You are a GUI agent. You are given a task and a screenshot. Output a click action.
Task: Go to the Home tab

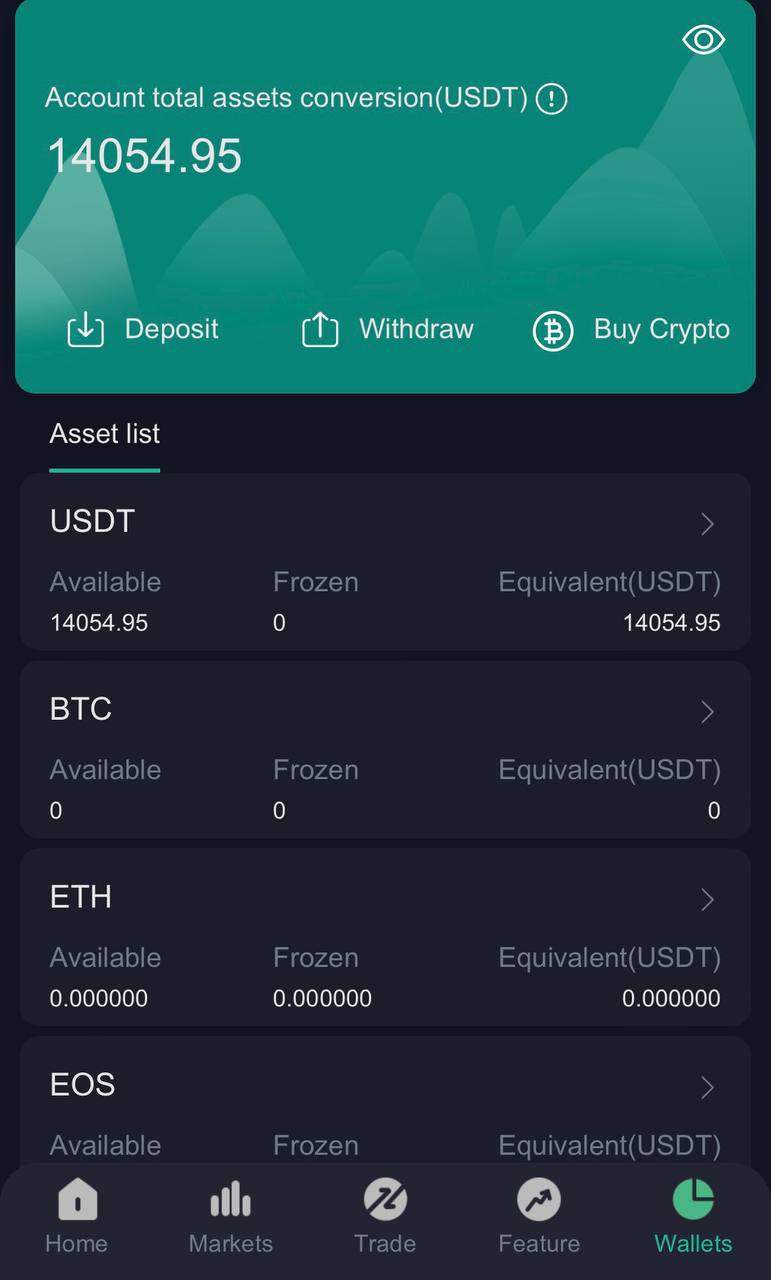click(x=77, y=1215)
